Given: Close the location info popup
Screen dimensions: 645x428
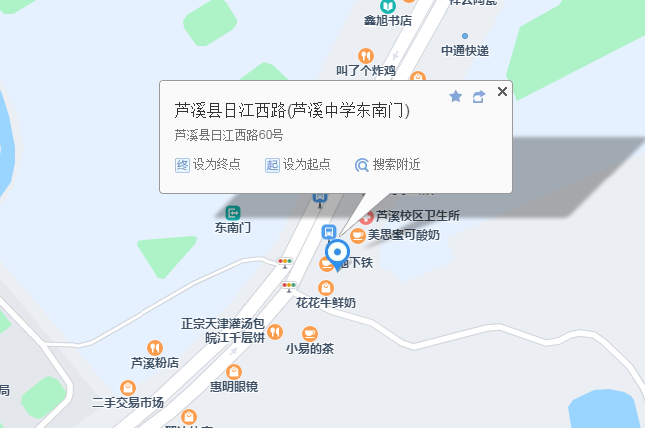Looking at the screenshot, I should [x=502, y=92].
